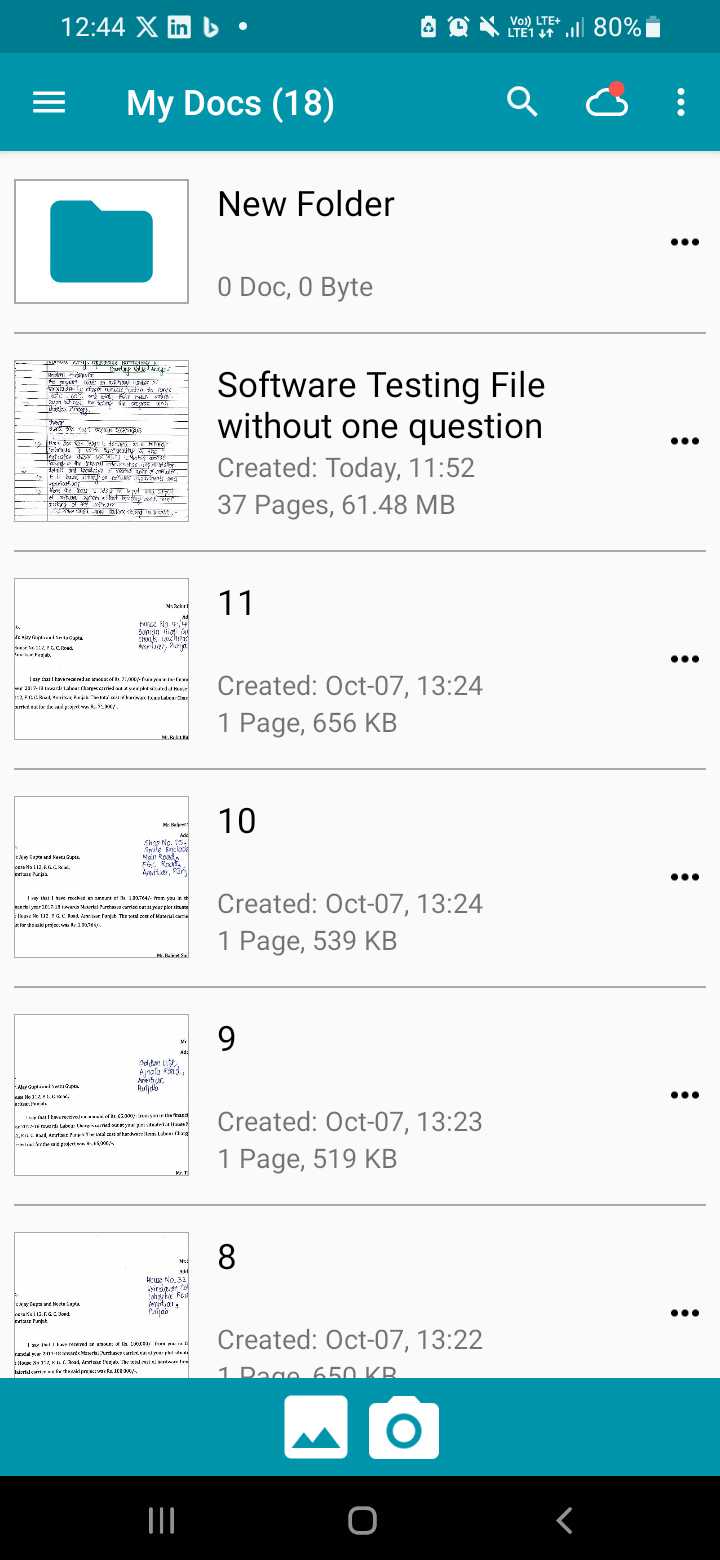Search My Docs
720x1560 pixels.
(522, 102)
